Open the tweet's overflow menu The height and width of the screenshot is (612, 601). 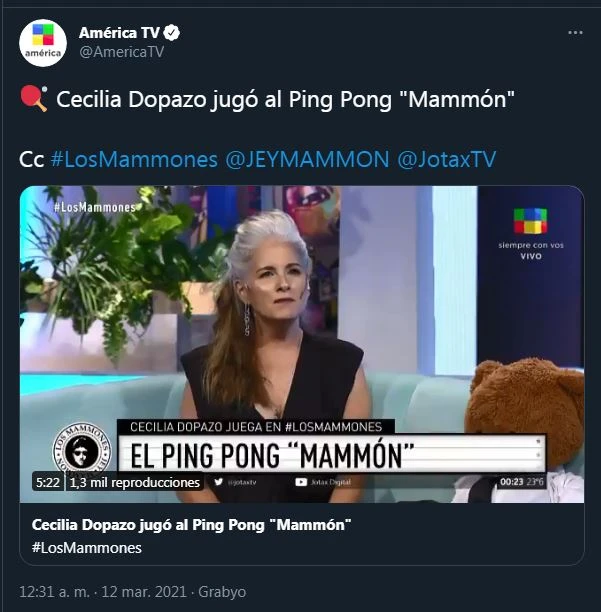574,32
